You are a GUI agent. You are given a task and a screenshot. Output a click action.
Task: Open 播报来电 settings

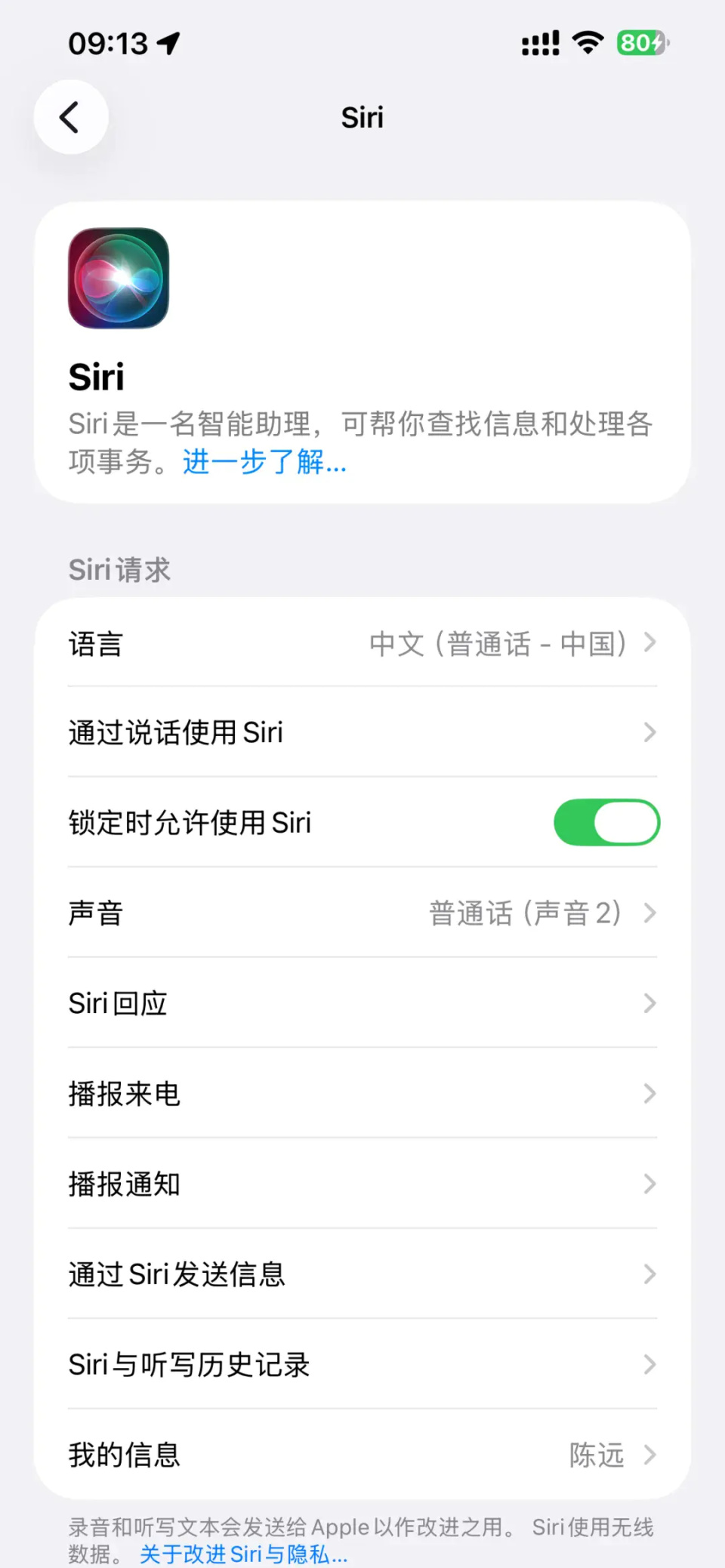point(362,1093)
